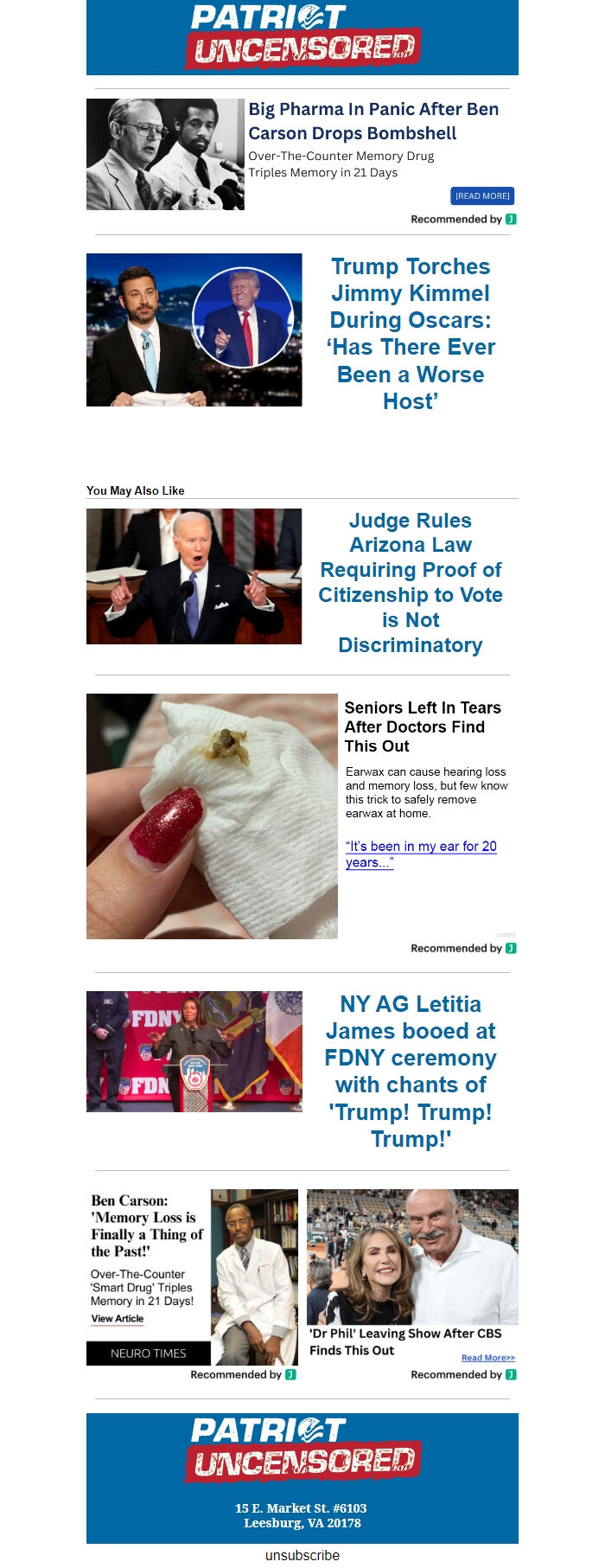
Task: Tap Read More on the Dr Phil ad
Action: 487,1358
